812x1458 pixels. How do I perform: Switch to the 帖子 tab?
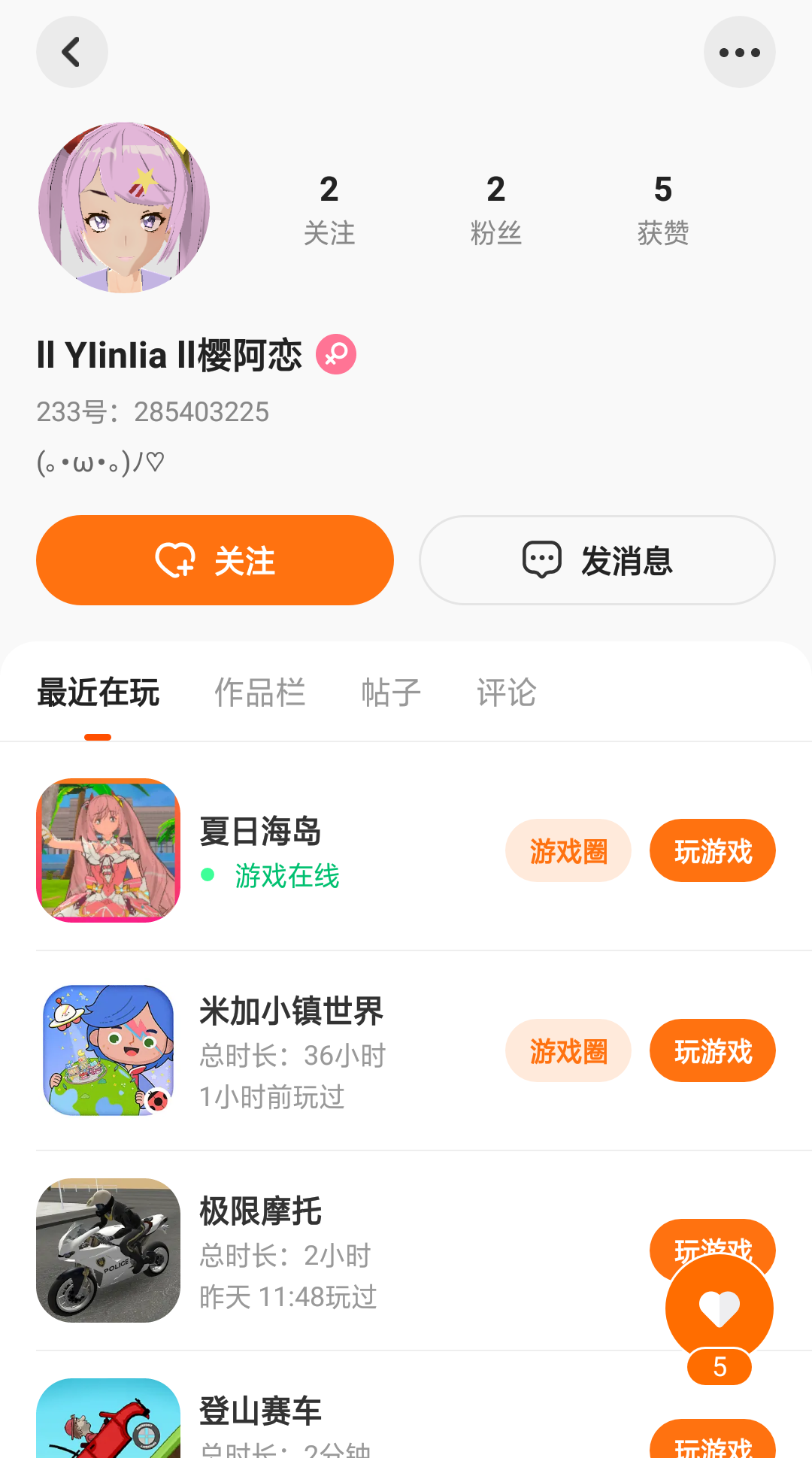click(x=391, y=692)
